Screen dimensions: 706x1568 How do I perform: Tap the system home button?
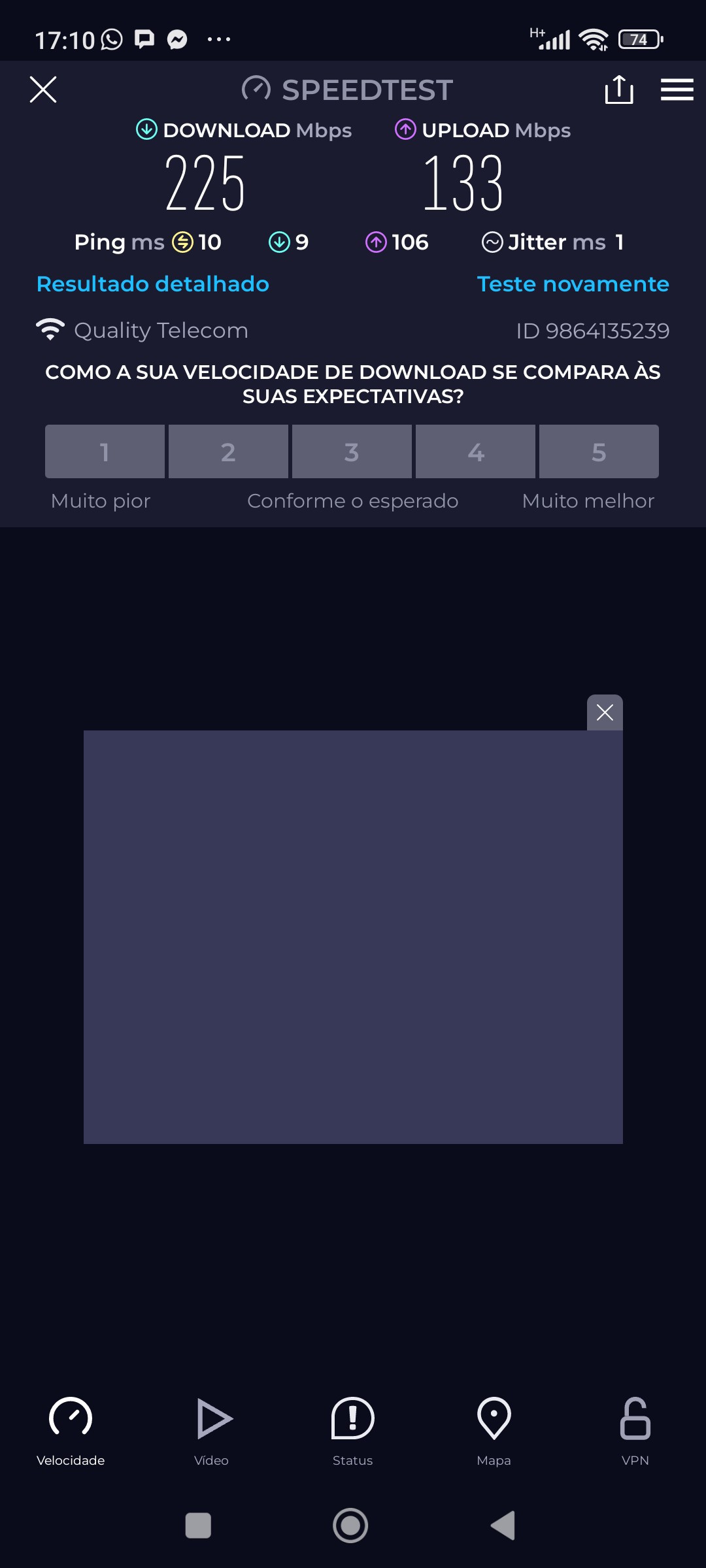click(x=350, y=1526)
